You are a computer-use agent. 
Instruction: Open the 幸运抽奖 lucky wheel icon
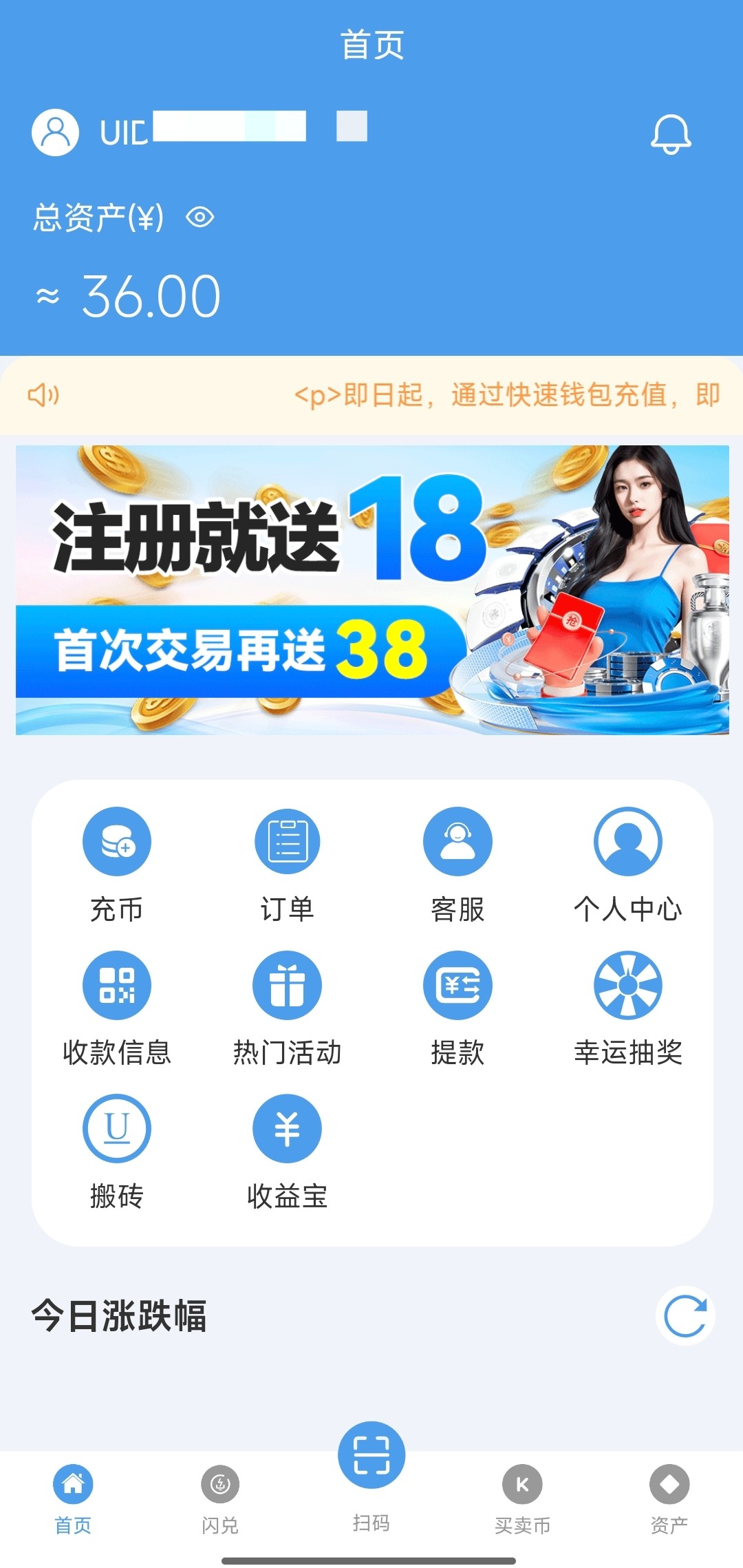coord(628,984)
